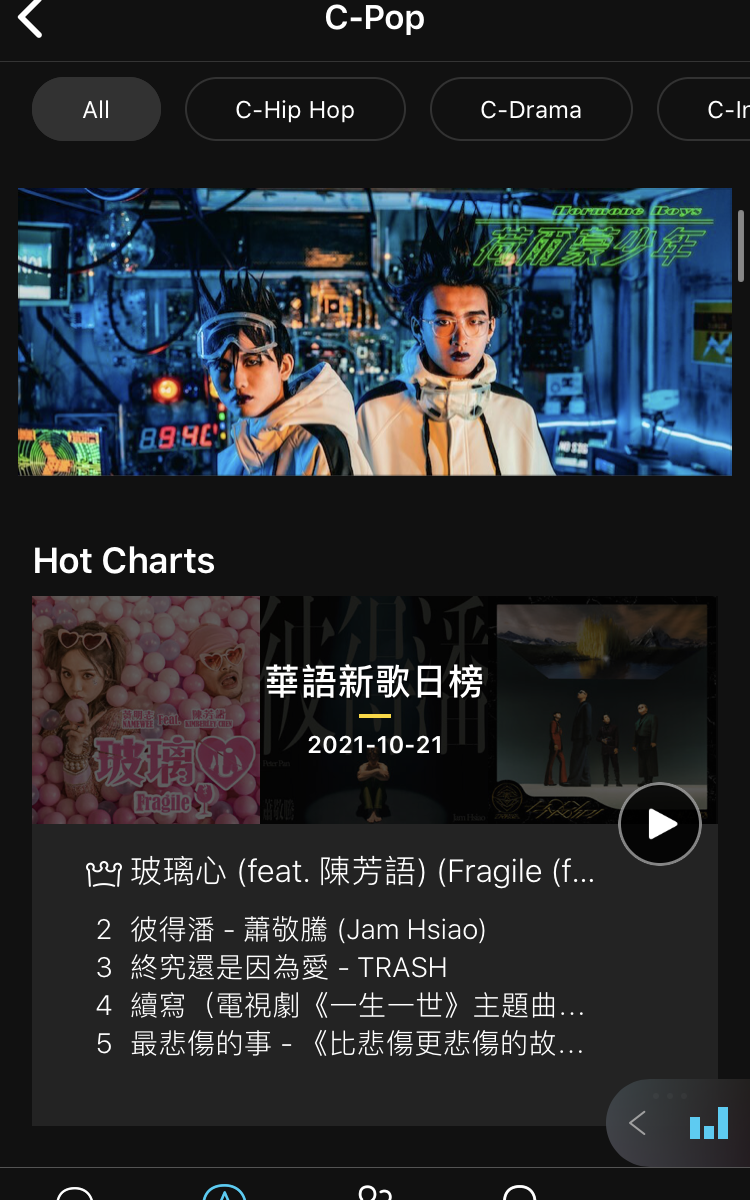Go back from the C-Pop page

(31, 19)
